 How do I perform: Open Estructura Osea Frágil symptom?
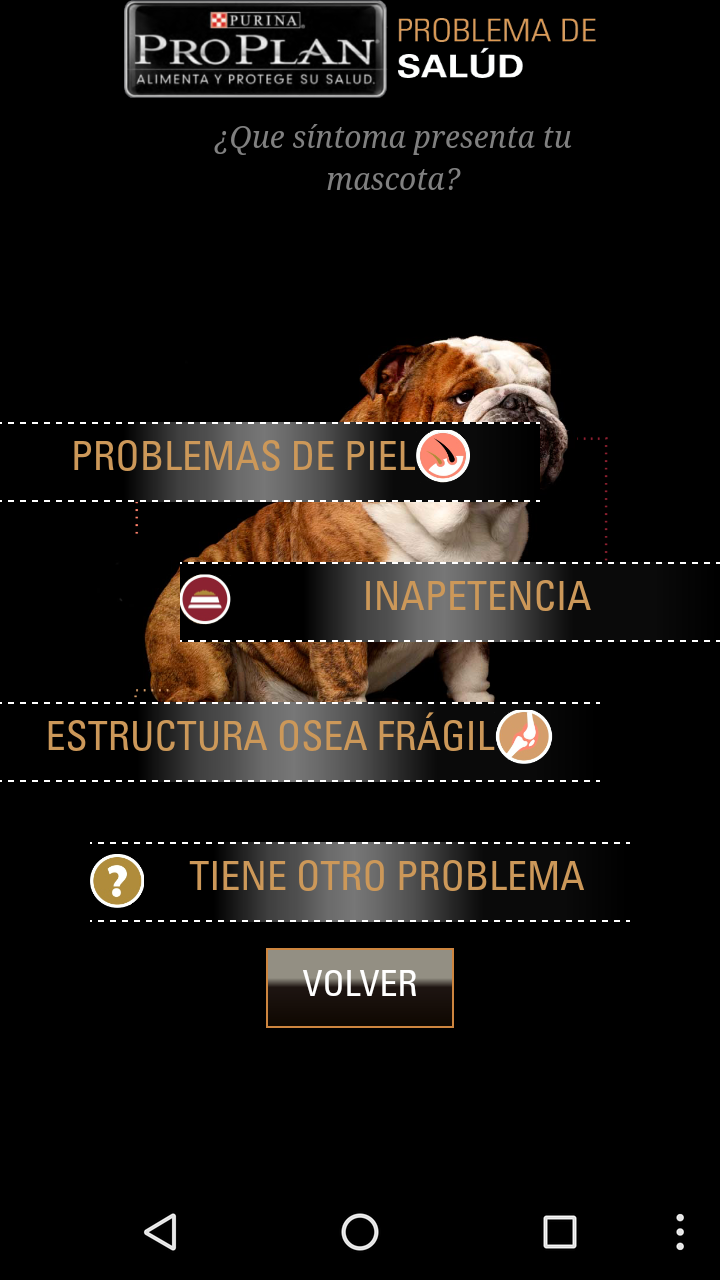tap(298, 739)
